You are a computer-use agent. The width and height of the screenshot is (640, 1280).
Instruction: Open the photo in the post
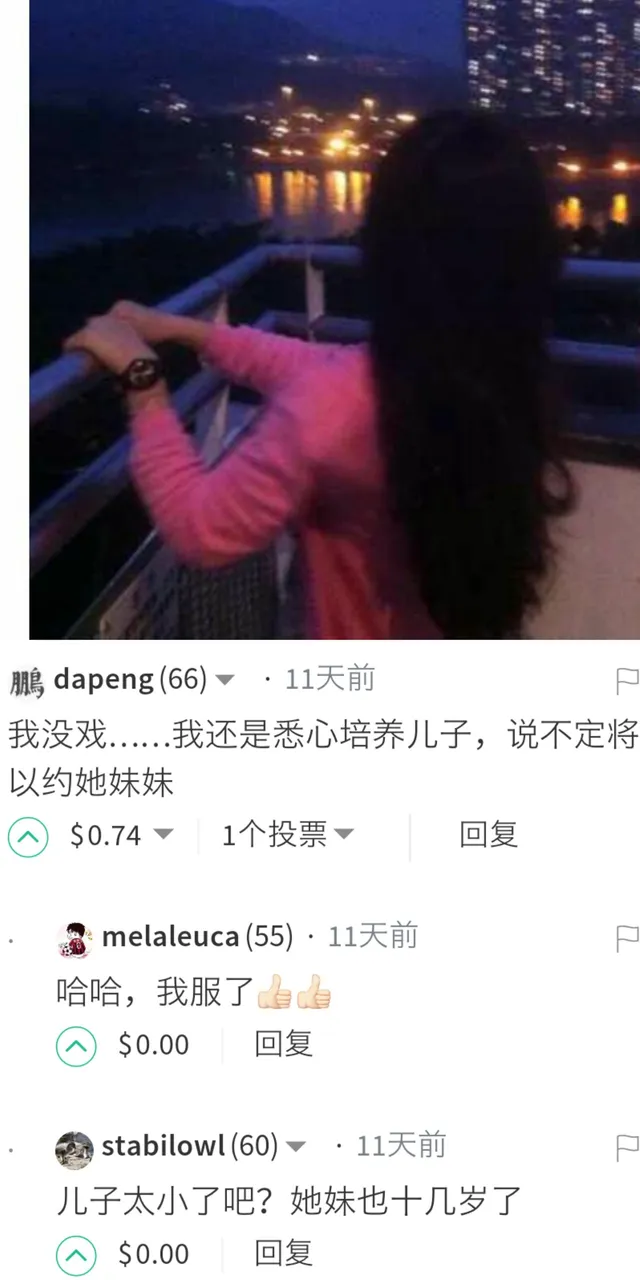(334, 320)
